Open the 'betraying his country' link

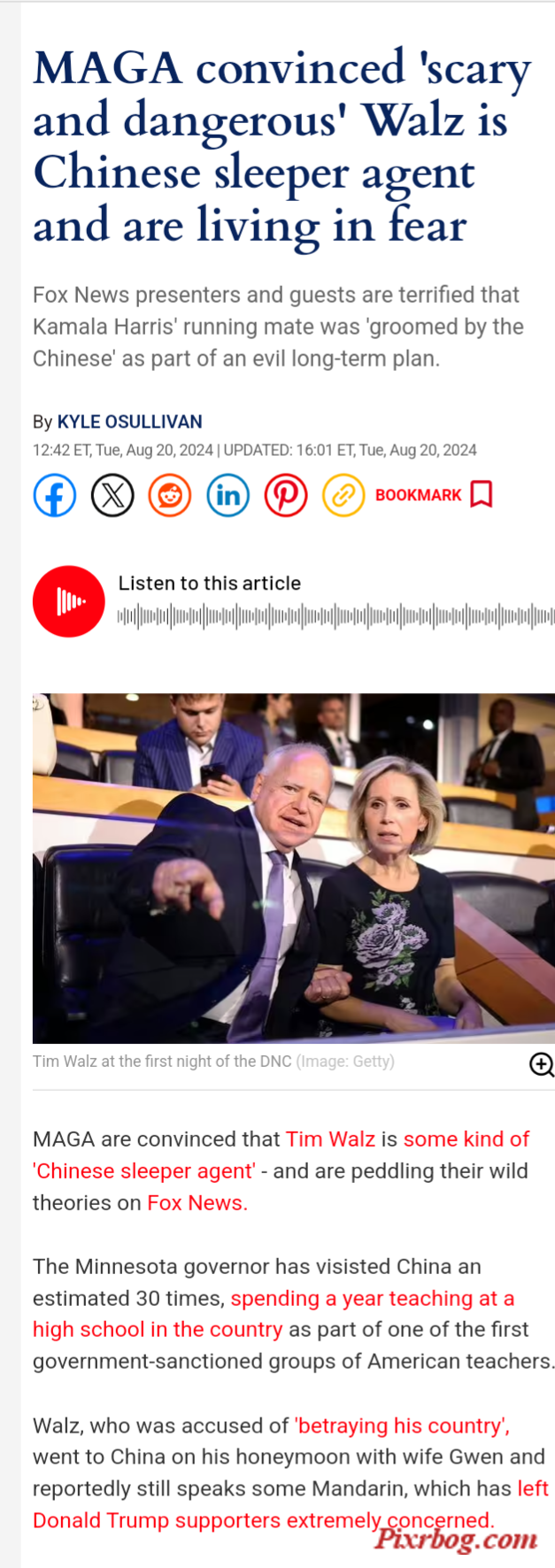pyautogui.click(x=402, y=1426)
